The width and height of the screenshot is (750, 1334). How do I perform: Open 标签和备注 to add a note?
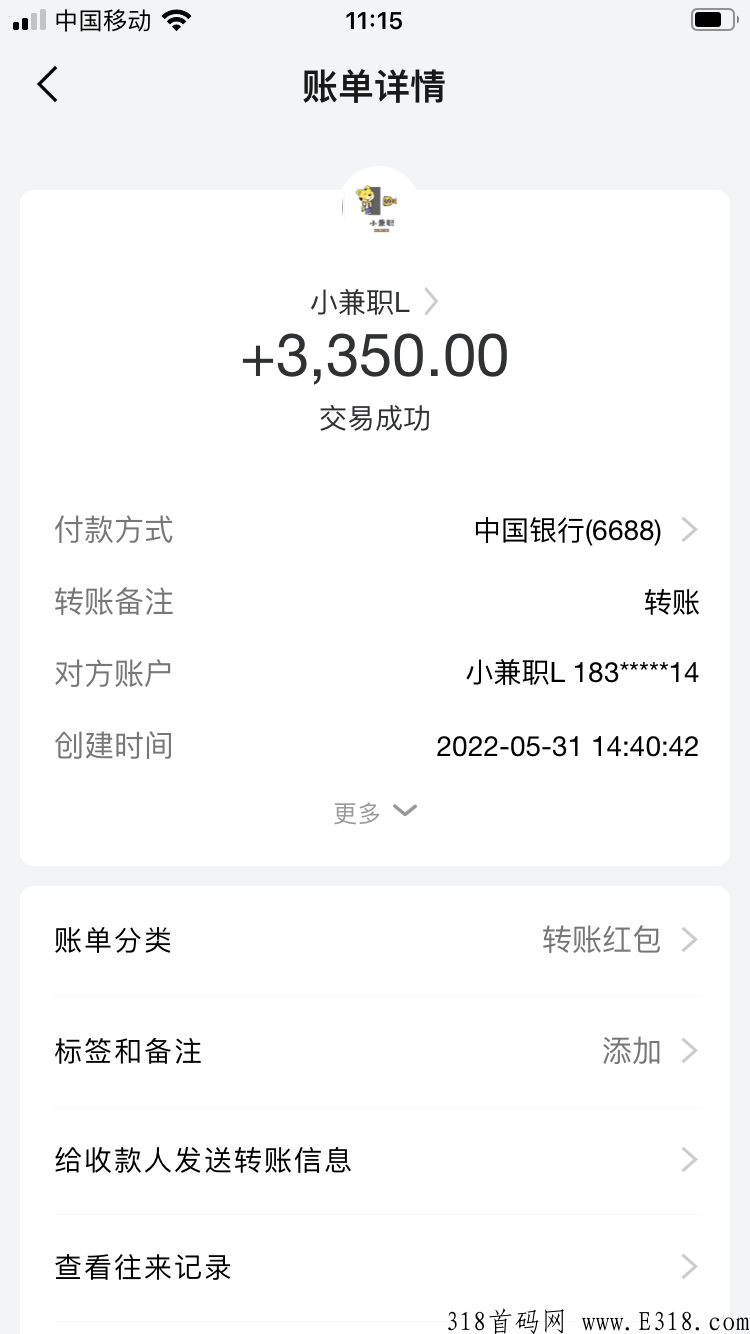[375, 1051]
